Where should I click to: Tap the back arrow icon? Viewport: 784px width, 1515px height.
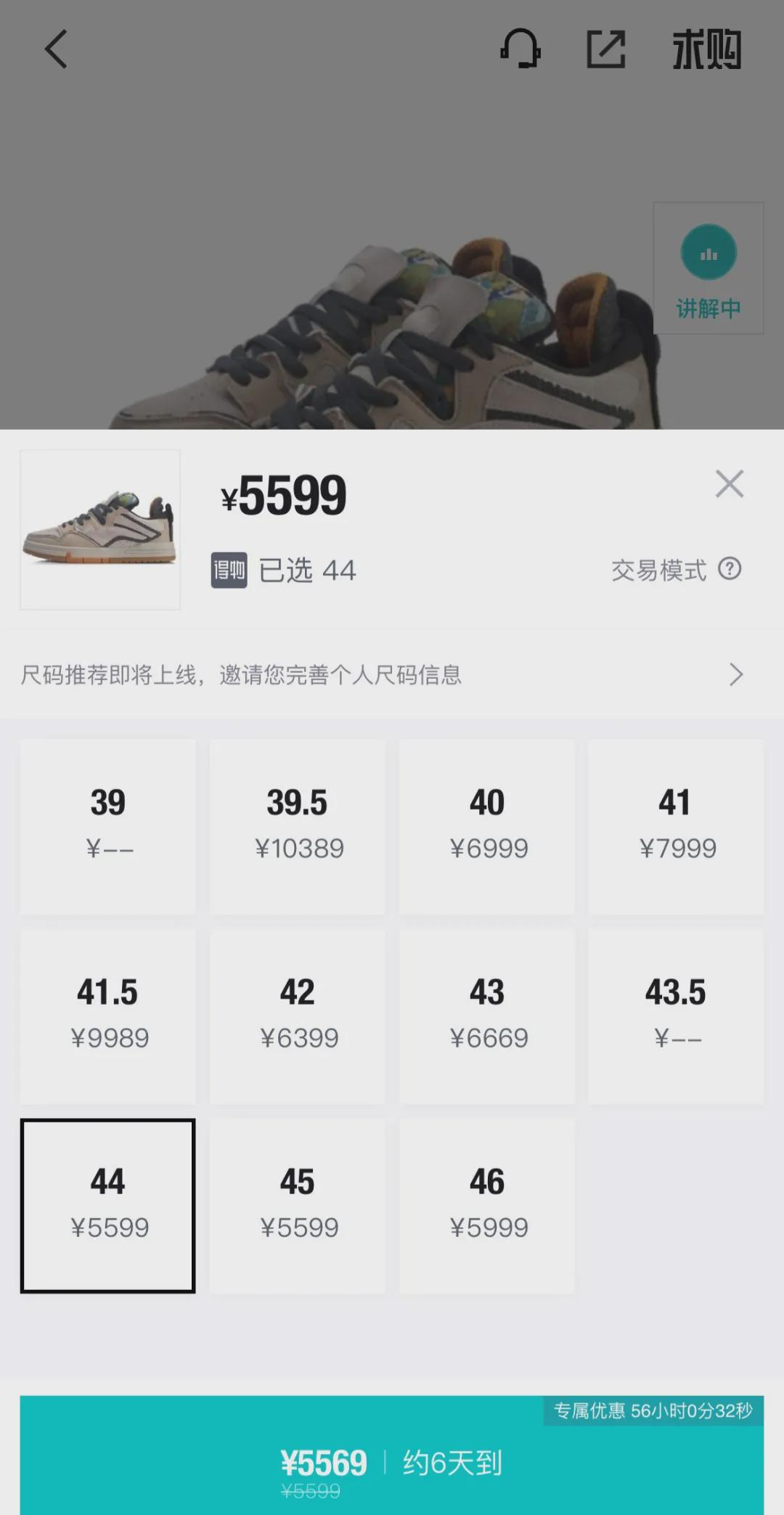(x=54, y=49)
